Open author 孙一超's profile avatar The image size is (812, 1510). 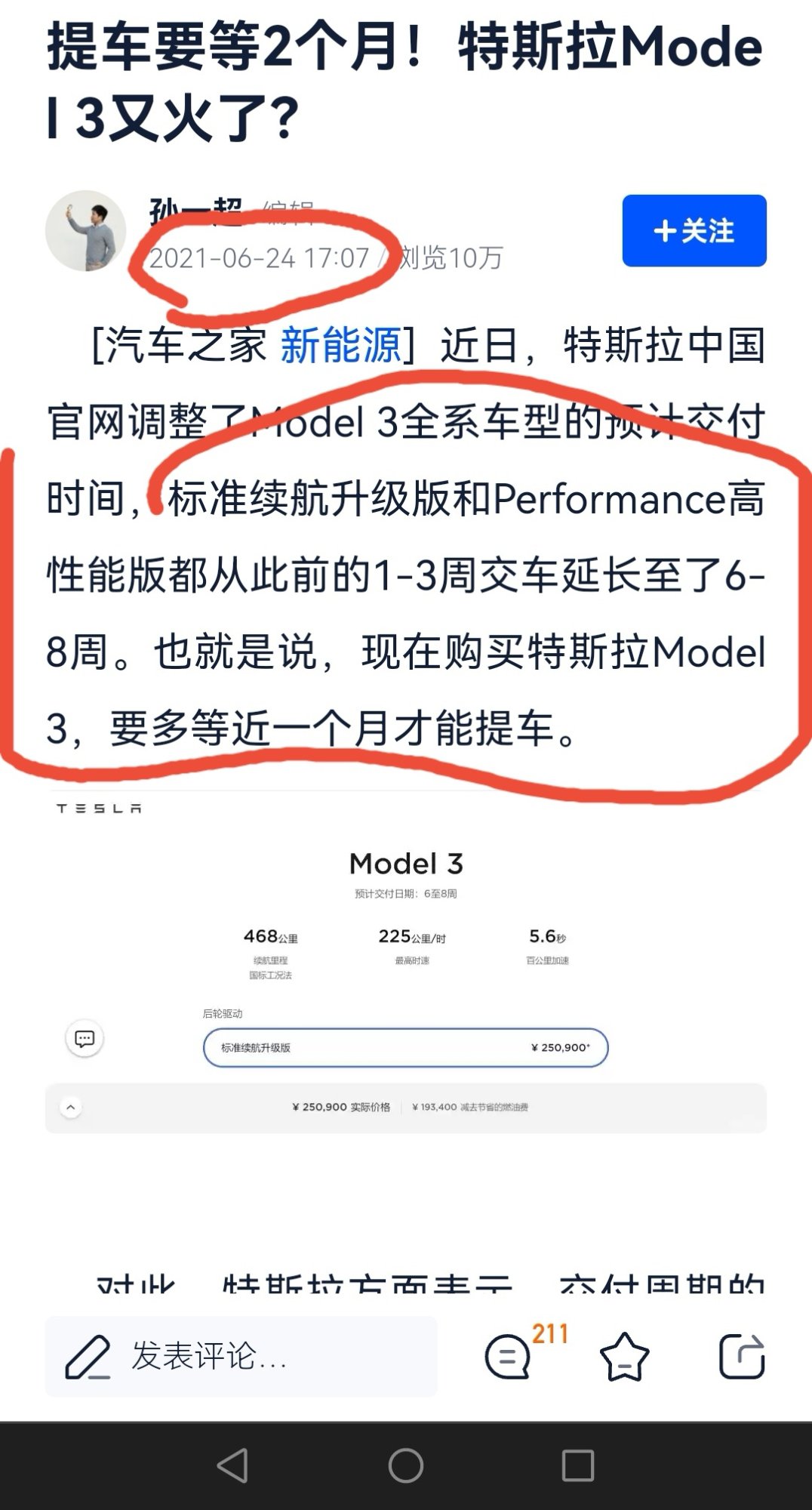point(86,230)
